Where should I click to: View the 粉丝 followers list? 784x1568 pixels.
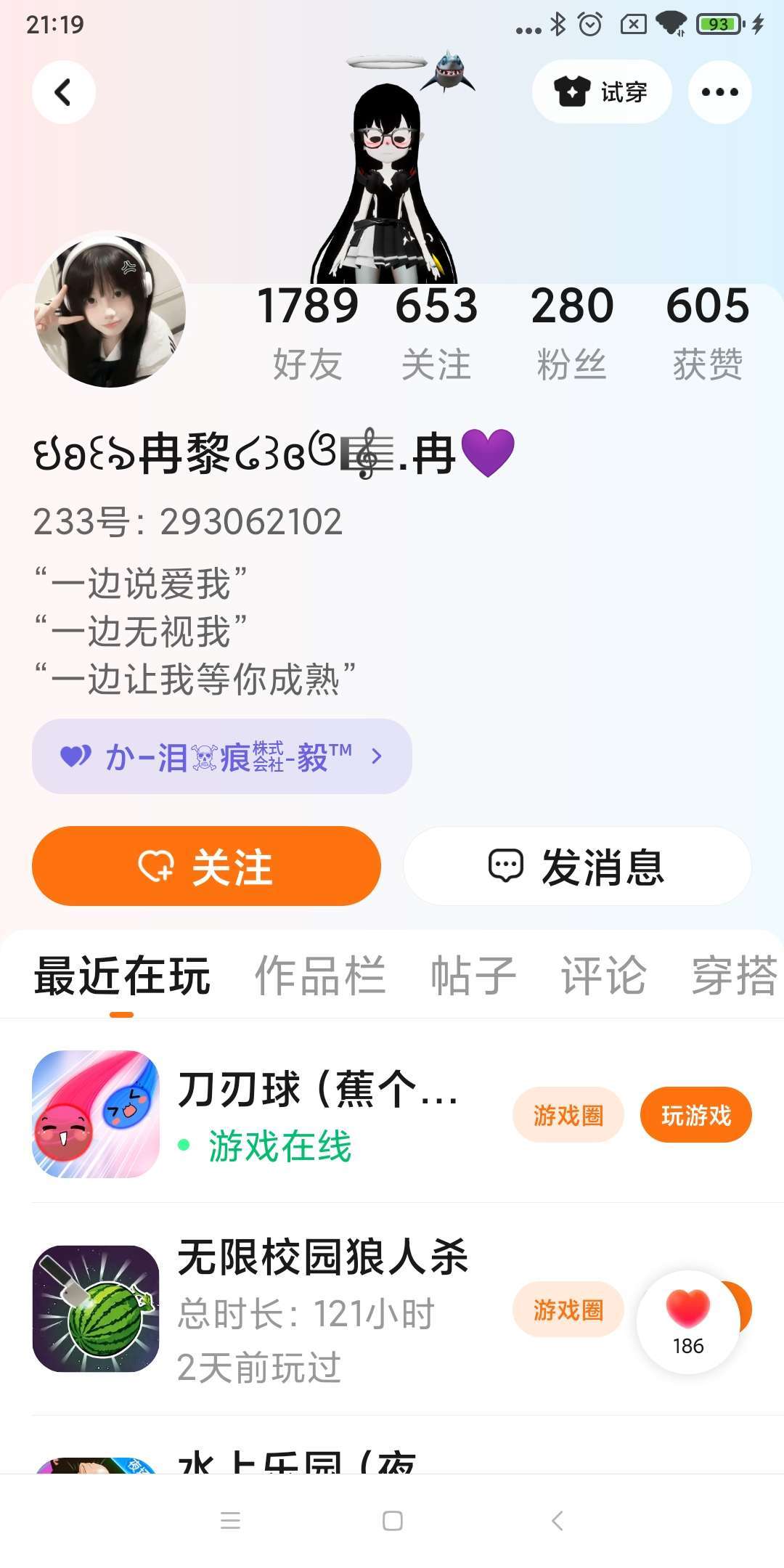572,331
